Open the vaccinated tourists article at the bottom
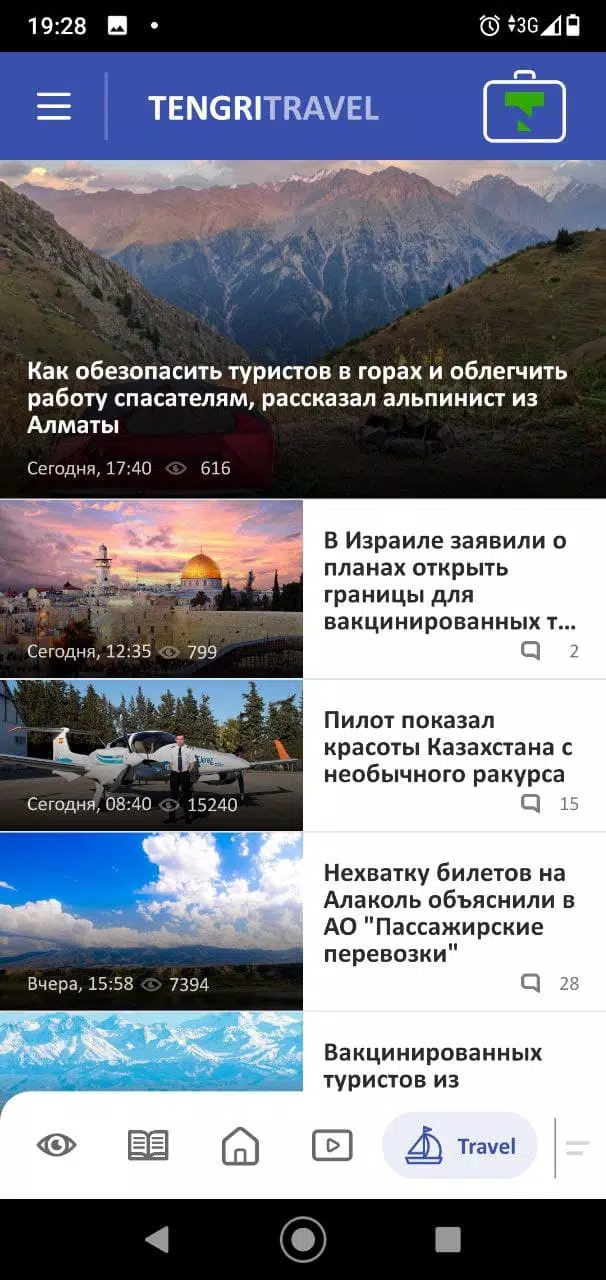 coord(432,1065)
